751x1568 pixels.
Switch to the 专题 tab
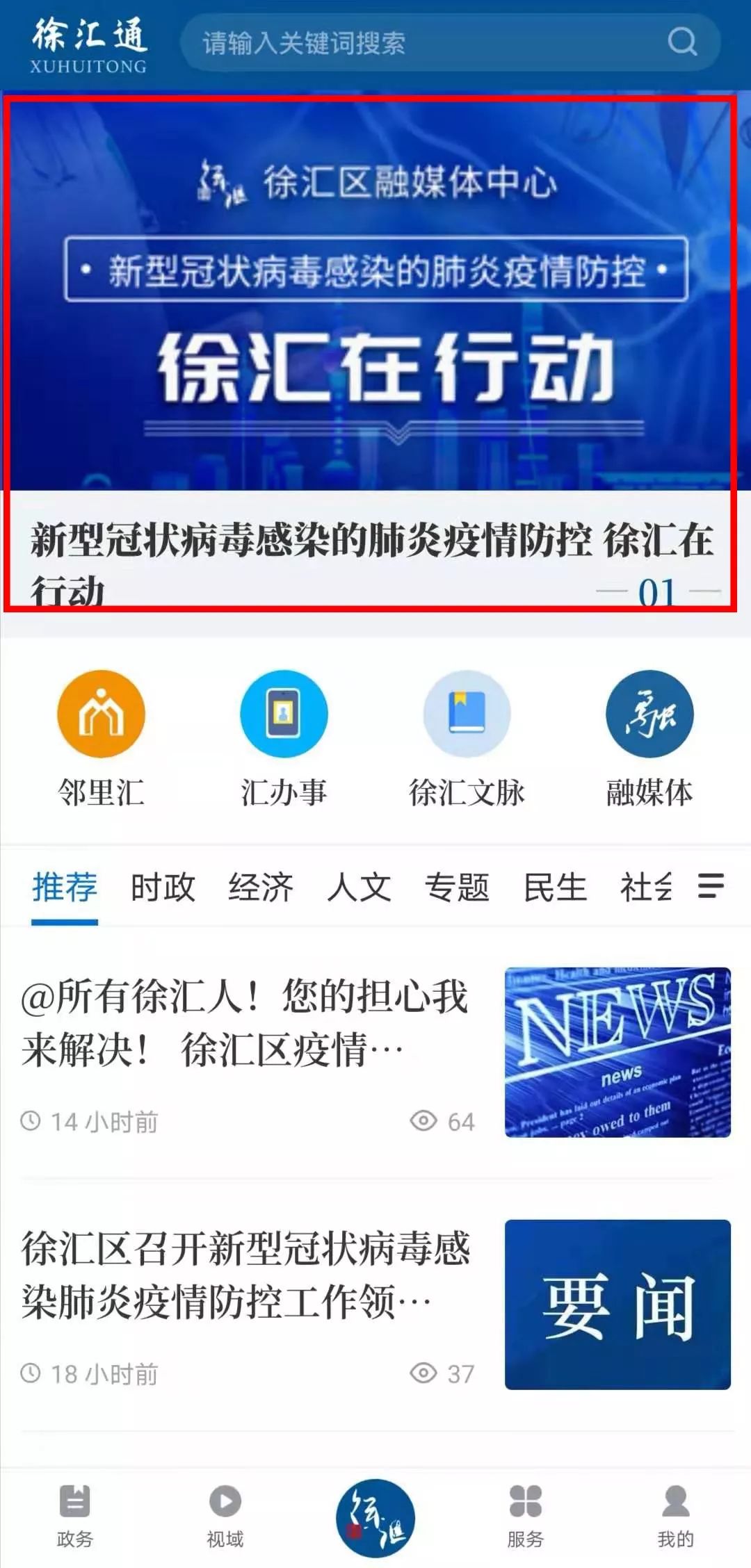pyautogui.click(x=457, y=888)
